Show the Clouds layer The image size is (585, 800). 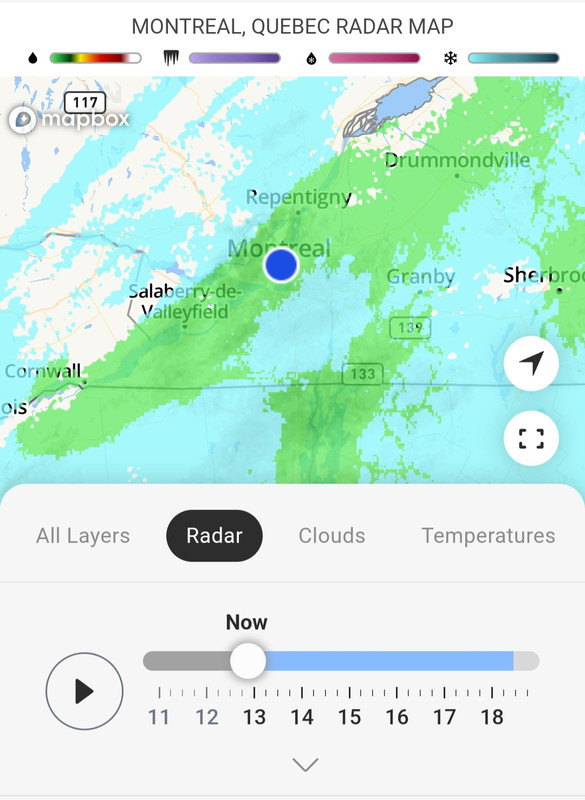[332, 536]
